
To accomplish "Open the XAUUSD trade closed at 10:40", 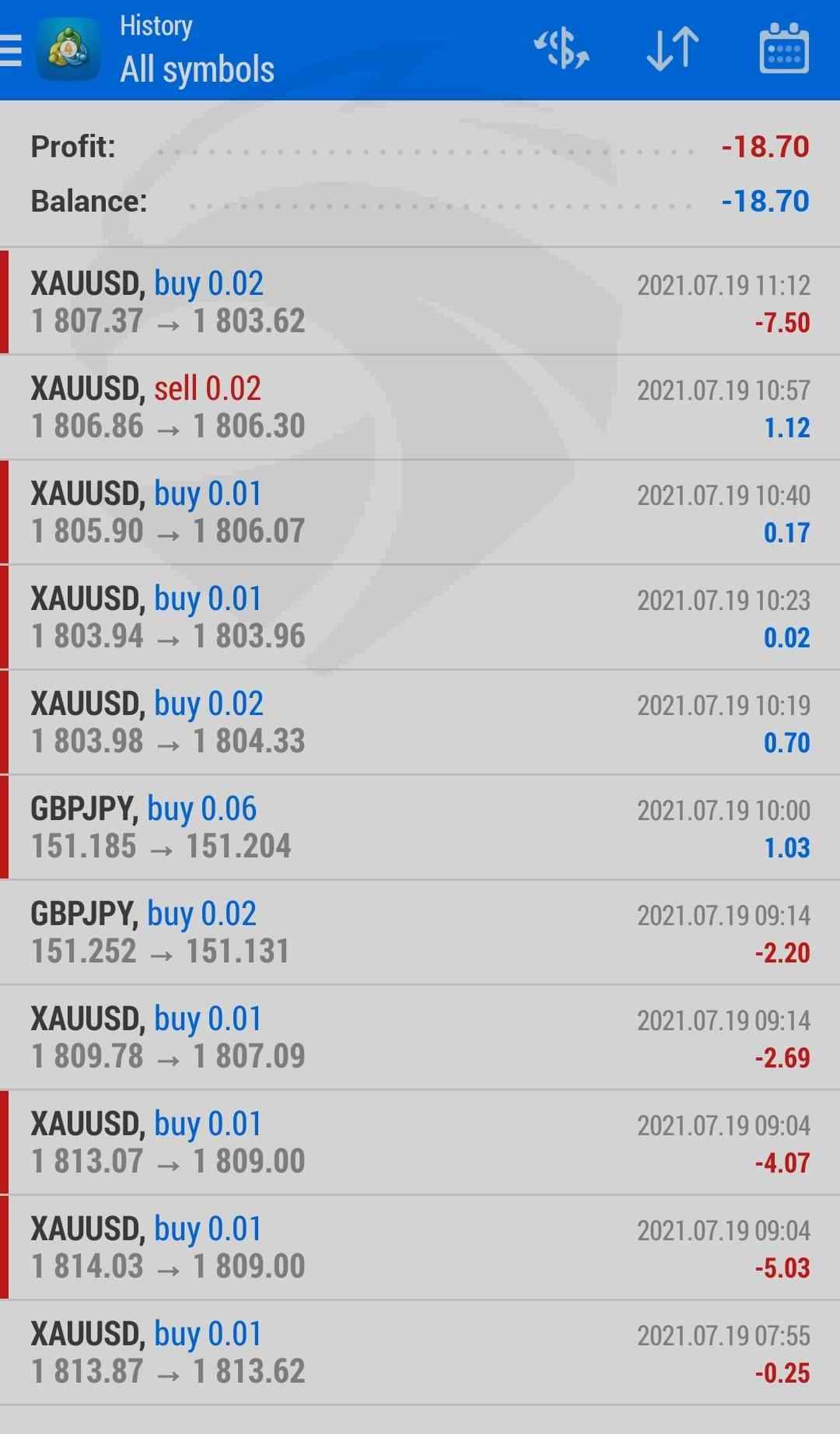I will [x=420, y=512].
